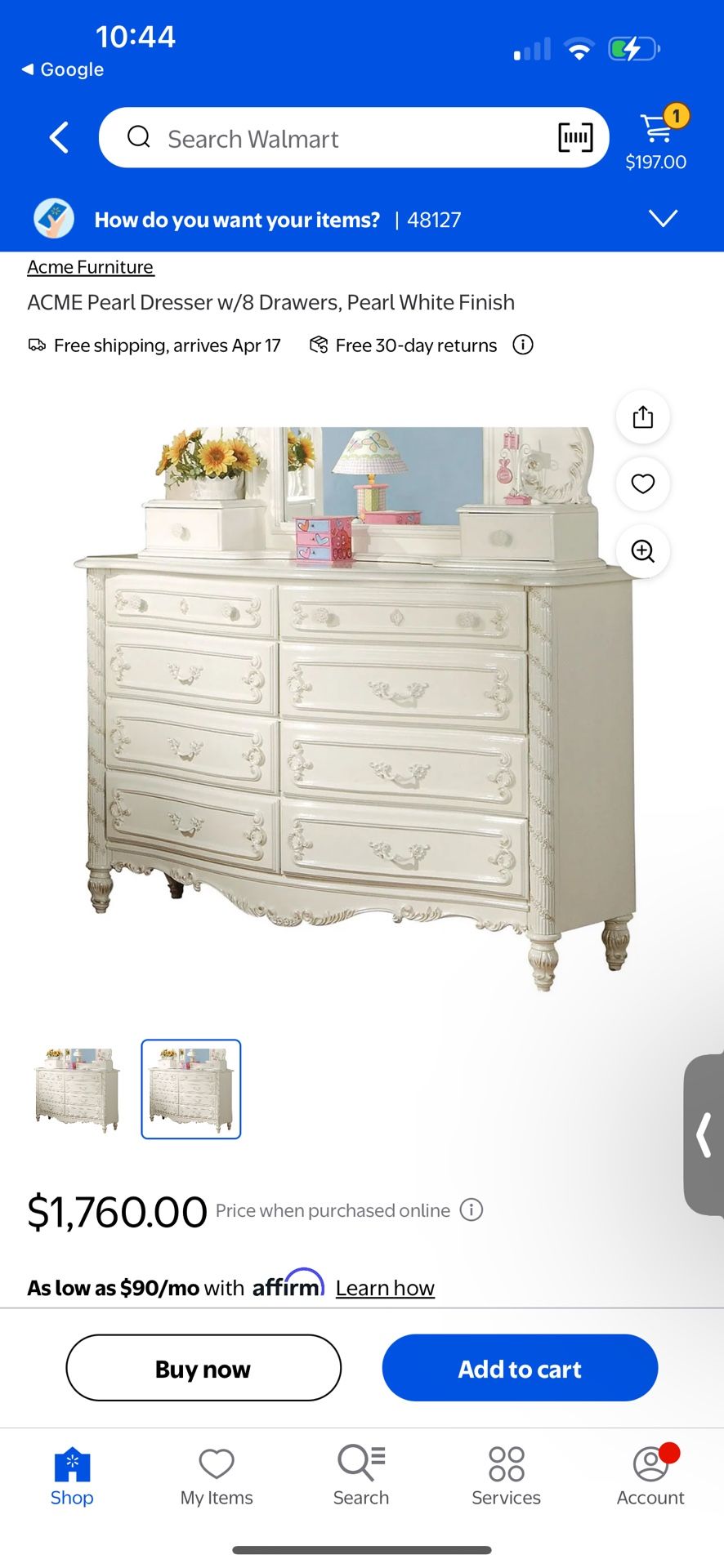
Task: Zoom into the product image
Action: 643,551
